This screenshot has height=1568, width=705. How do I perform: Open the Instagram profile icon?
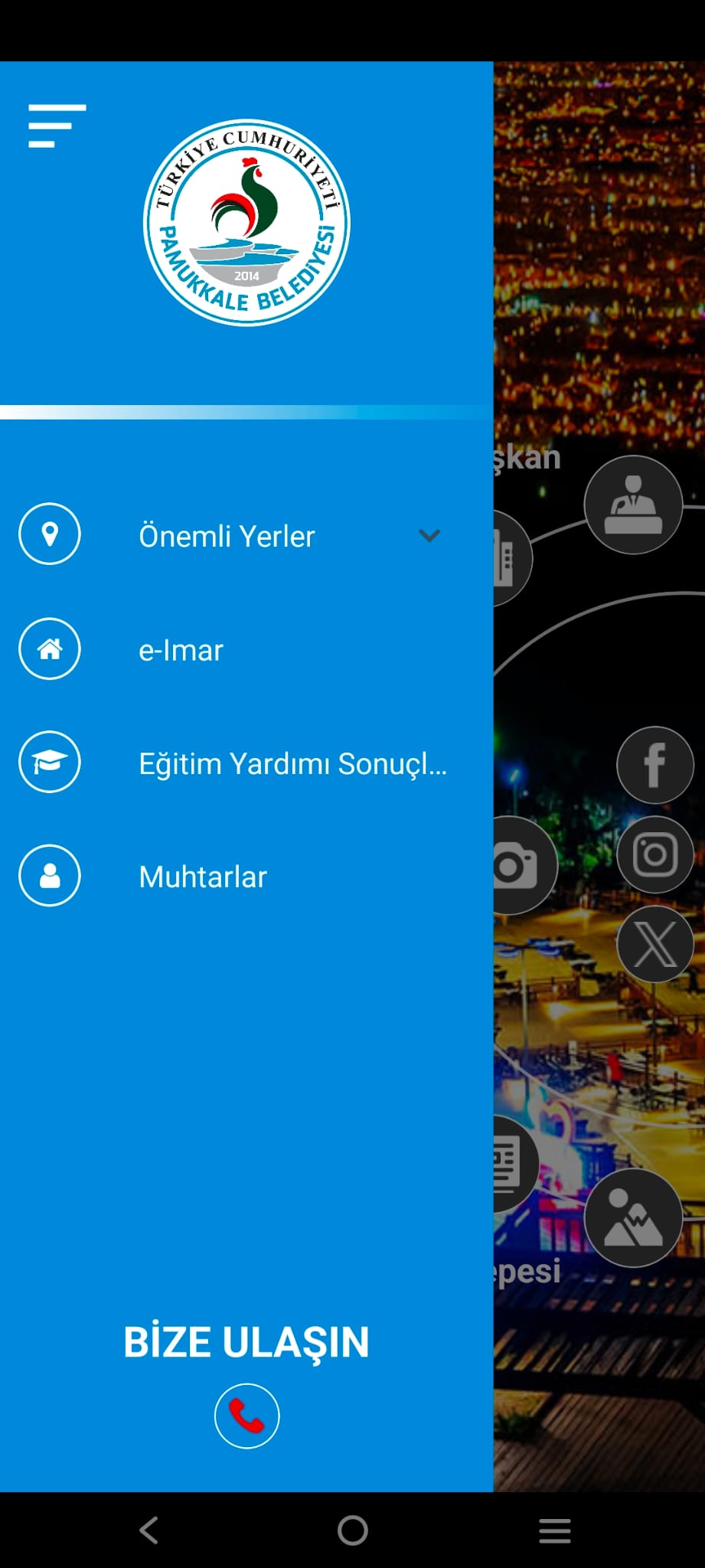[654, 854]
